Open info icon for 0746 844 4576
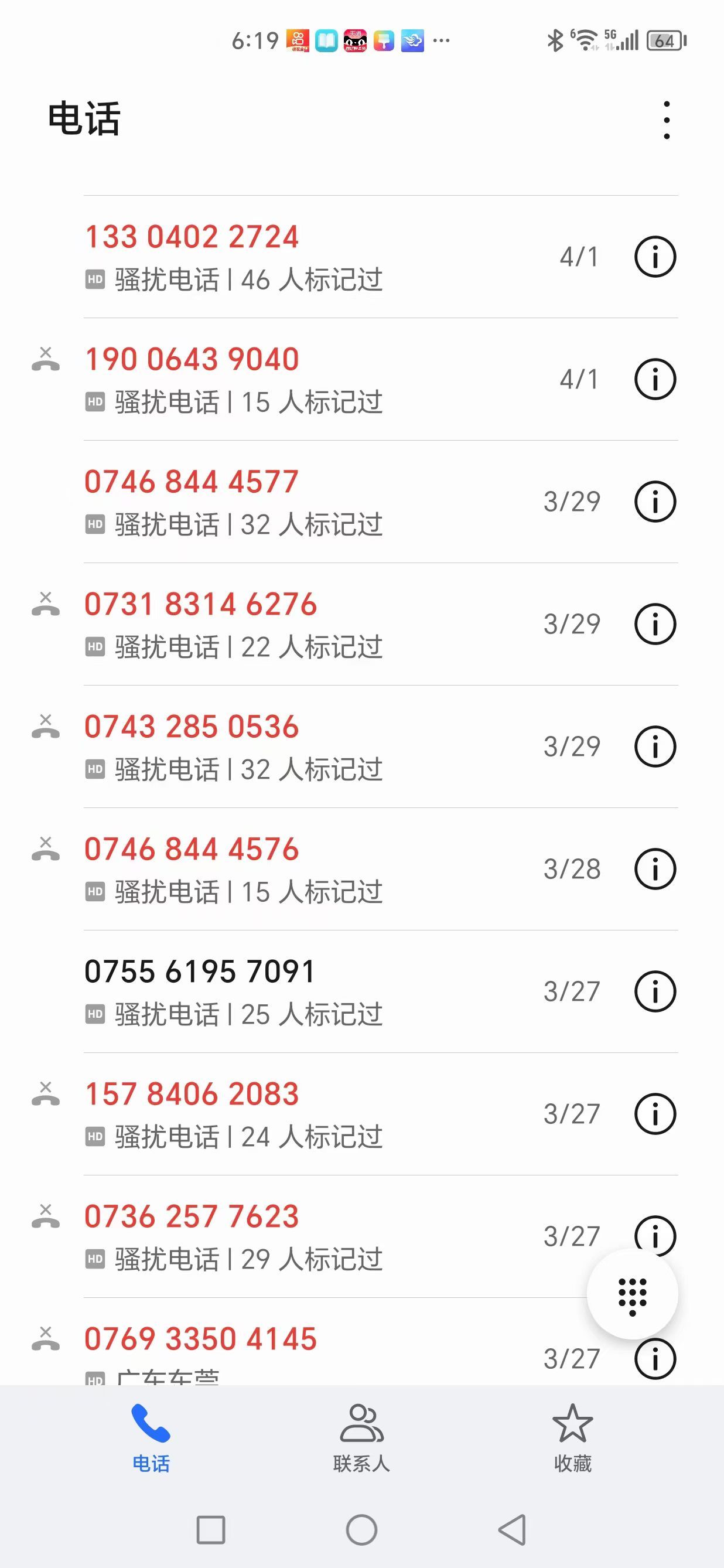Viewport: 724px width, 1568px height. click(655, 869)
